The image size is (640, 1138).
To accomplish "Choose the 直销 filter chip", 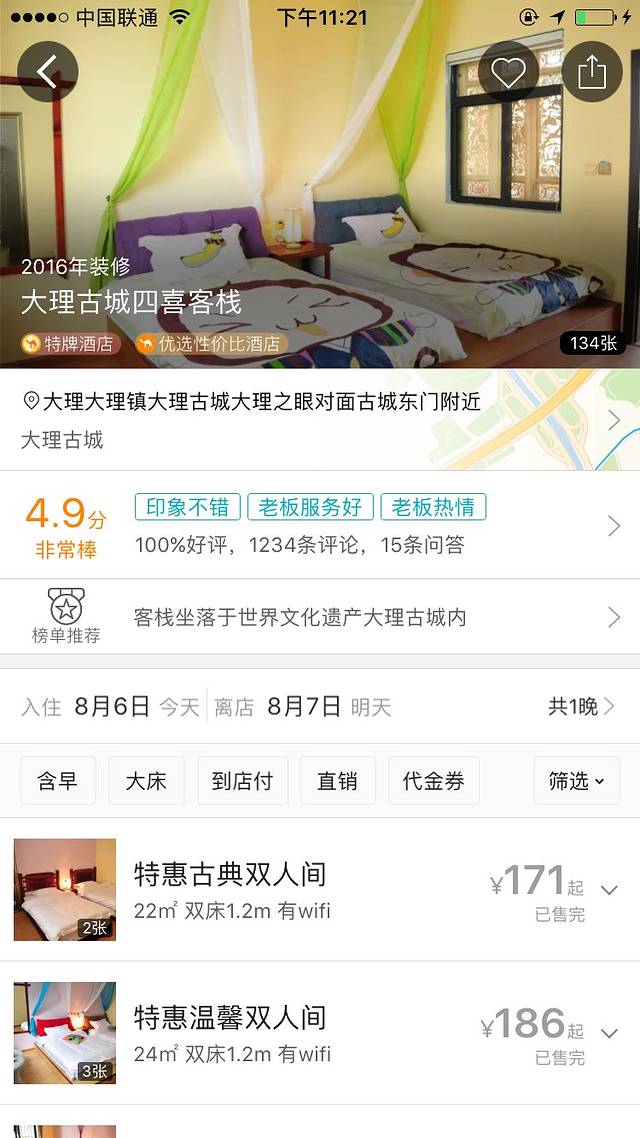I will 337,781.
